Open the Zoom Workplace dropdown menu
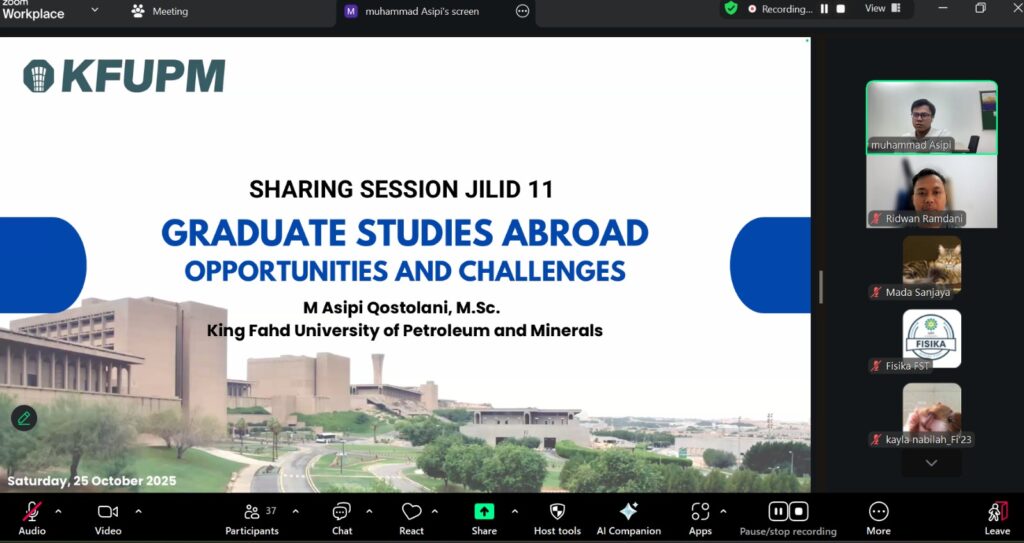 [x=95, y=10]
